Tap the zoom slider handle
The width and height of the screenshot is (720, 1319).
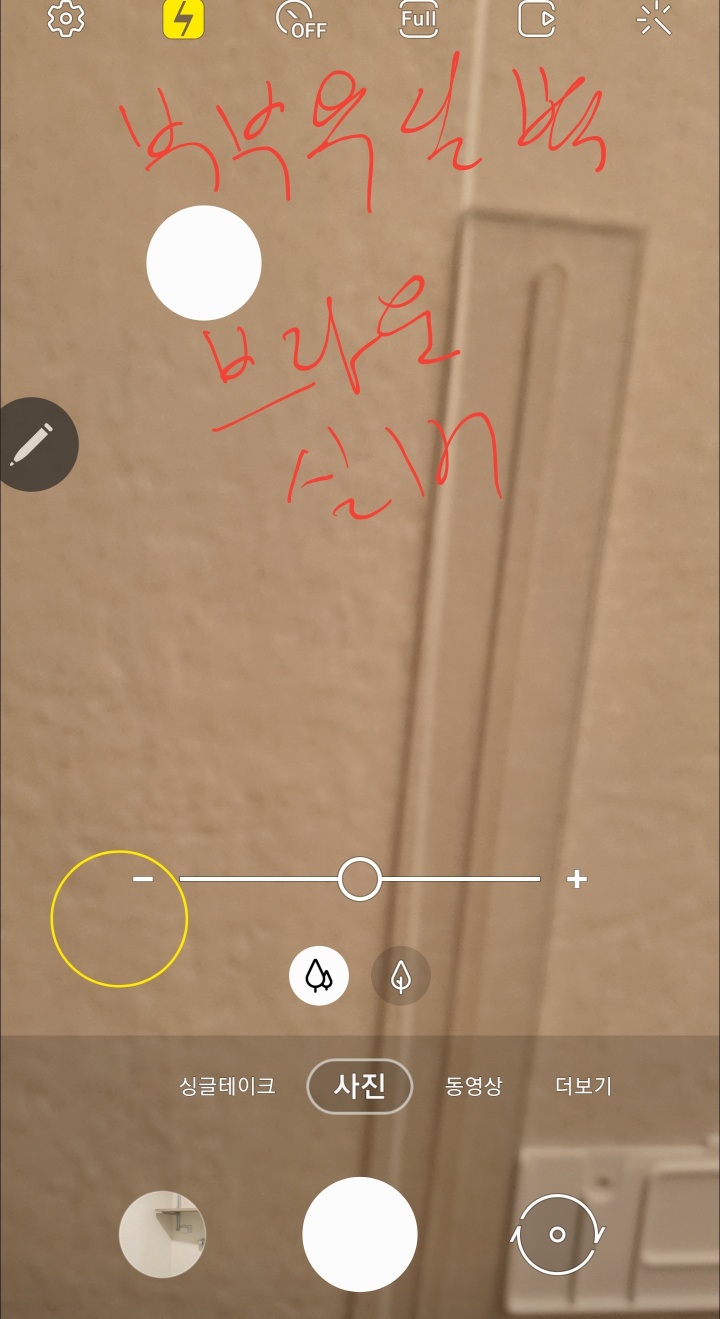click(359, 879)
